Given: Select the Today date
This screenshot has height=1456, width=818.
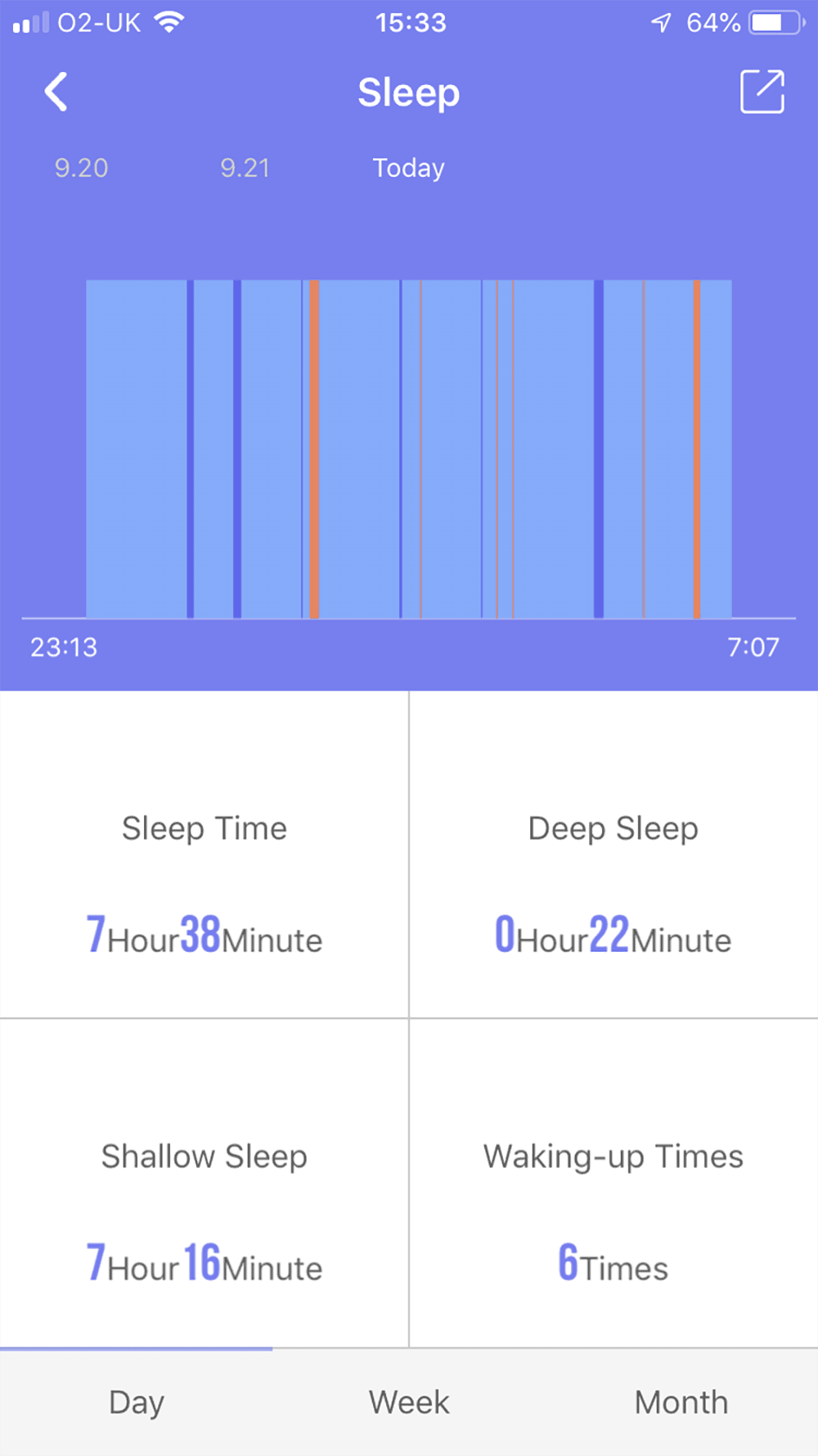Looking at the screenshot, I should click(x=408, y=168).
